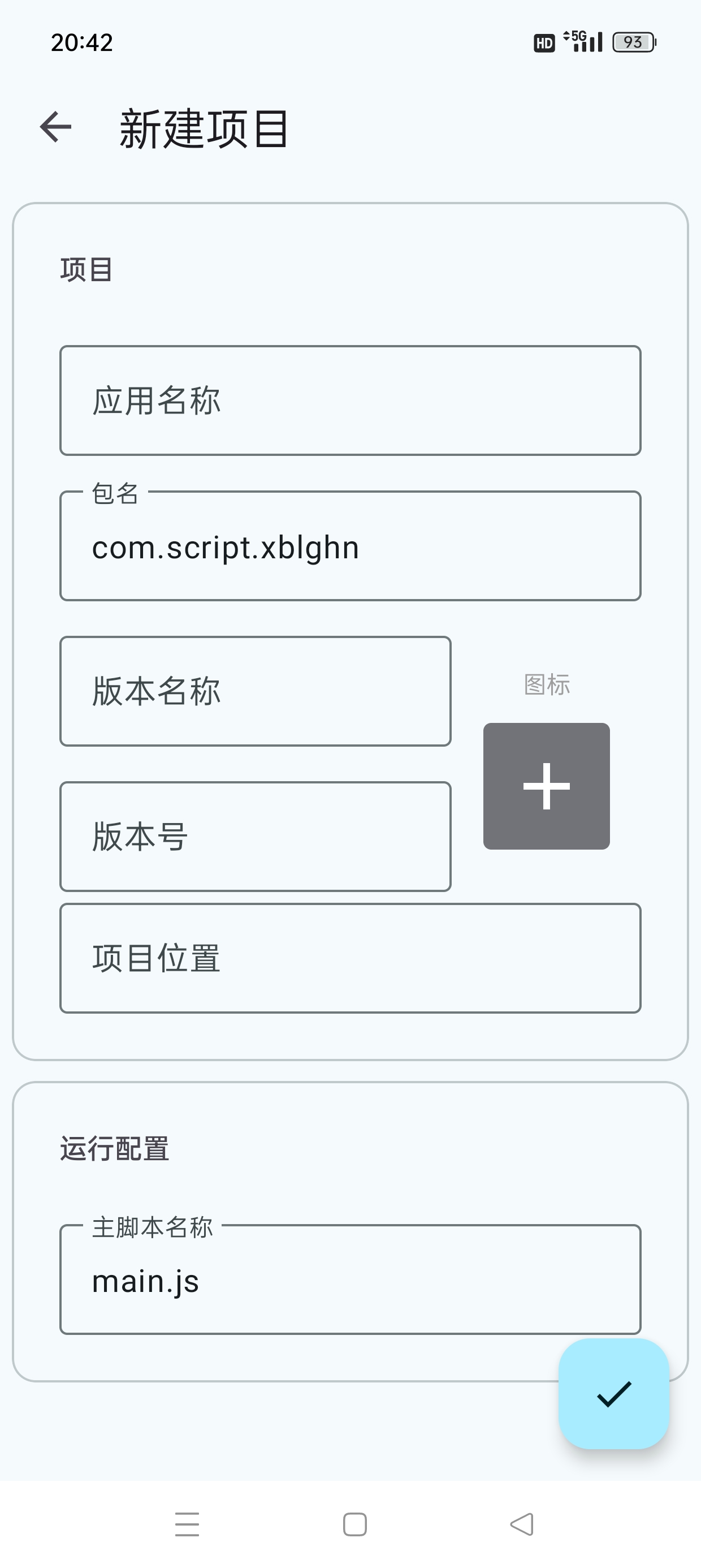Focus the 版本名称 text field
The height and width of the screenshot is (1568, 701).
pos(255,691)
